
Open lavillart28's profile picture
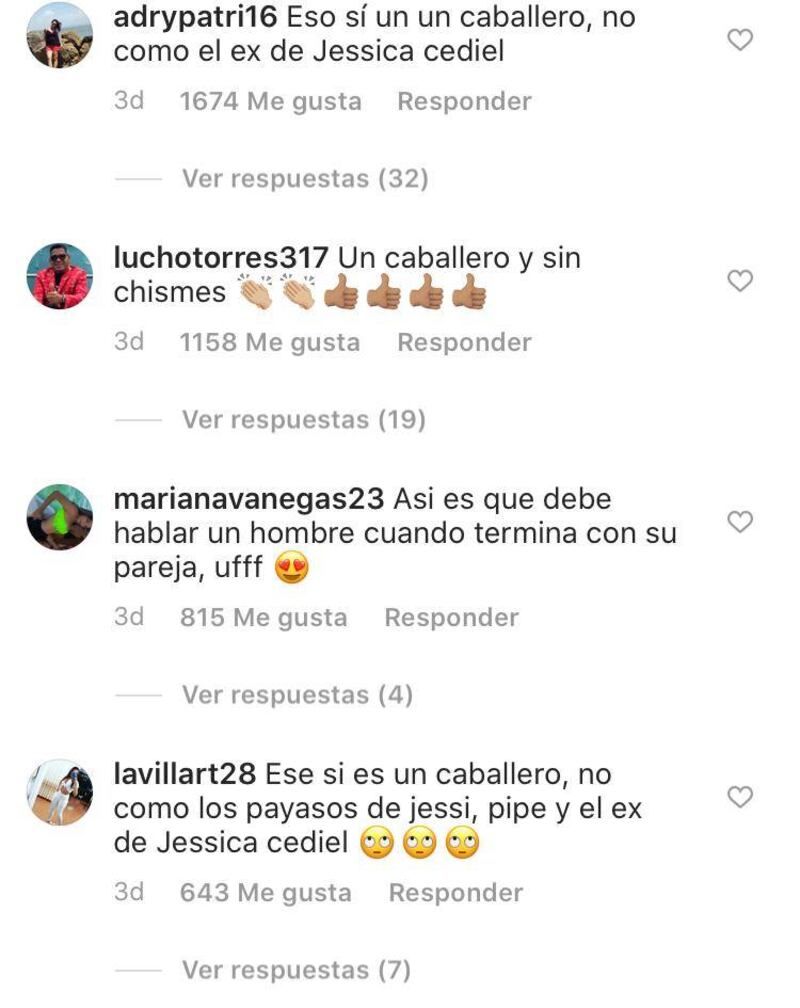coord(59,792)
